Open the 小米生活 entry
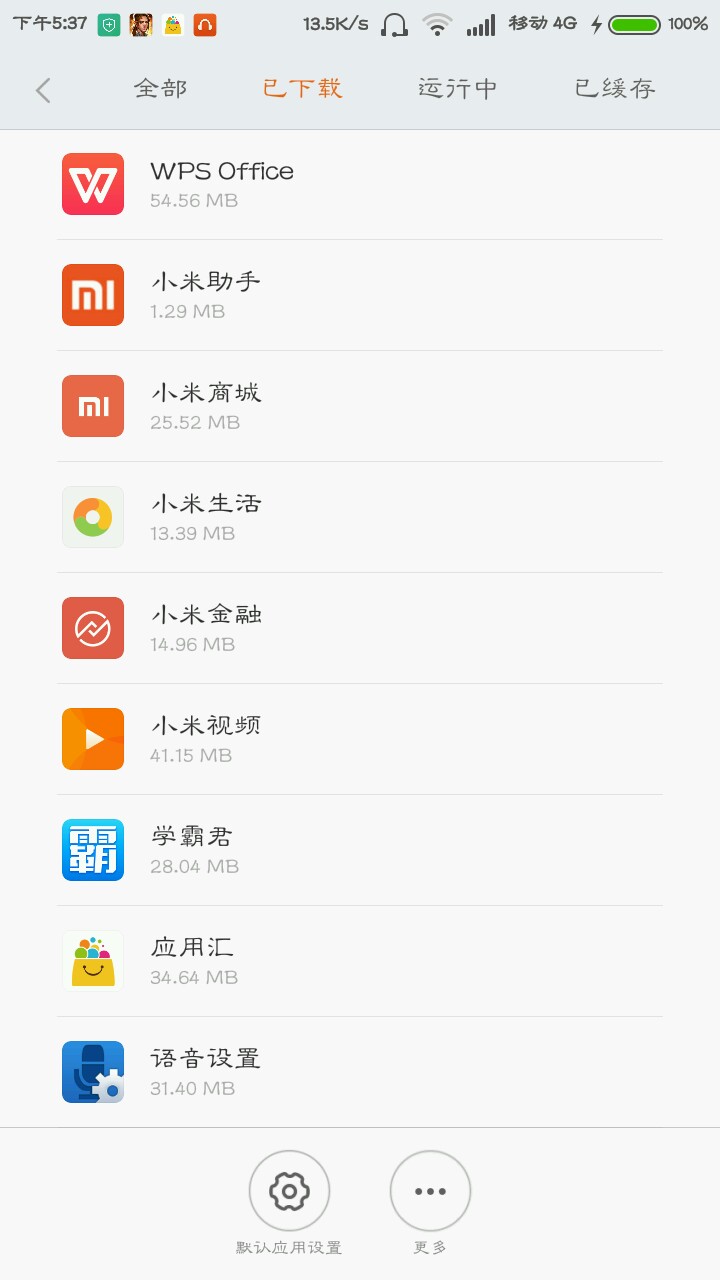 coord(360,517)
